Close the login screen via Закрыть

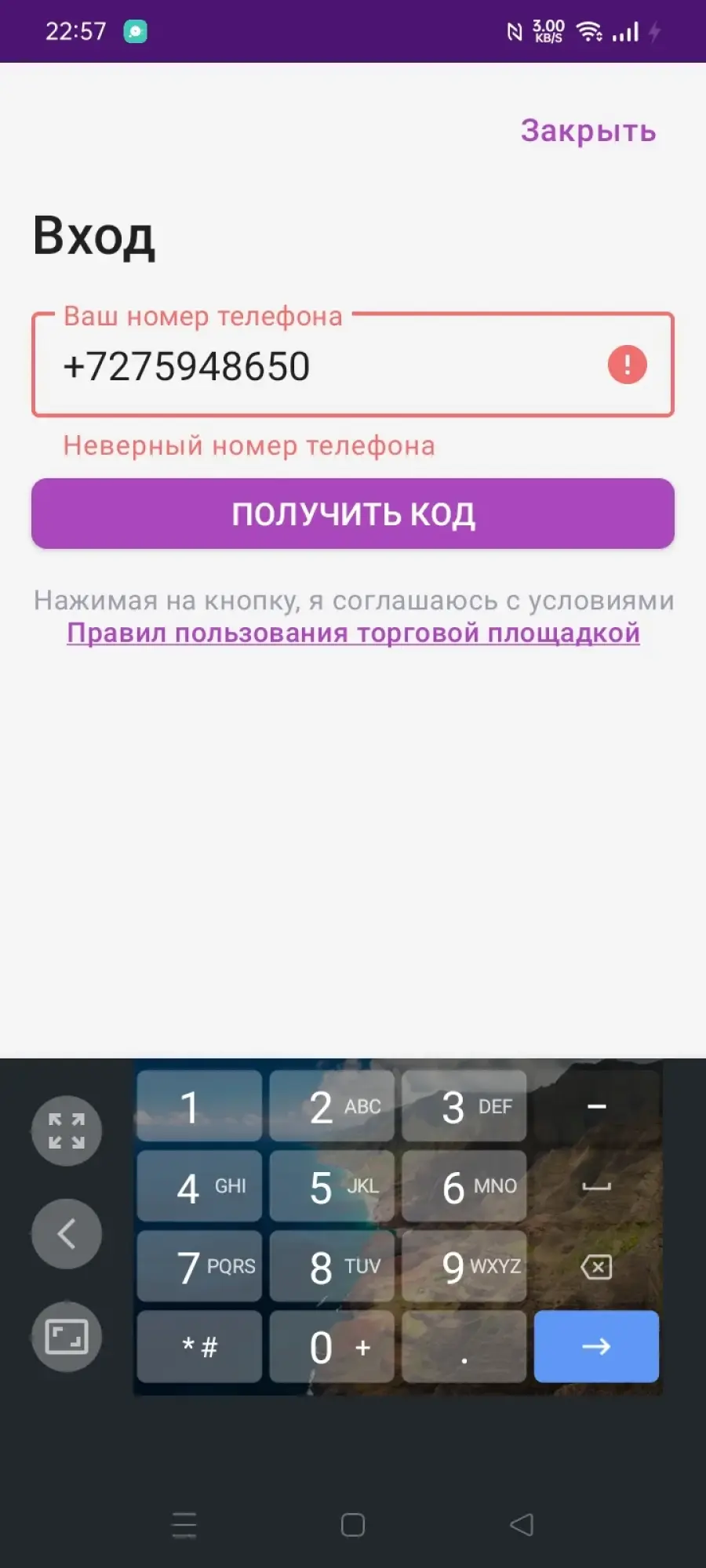(588, 131)
